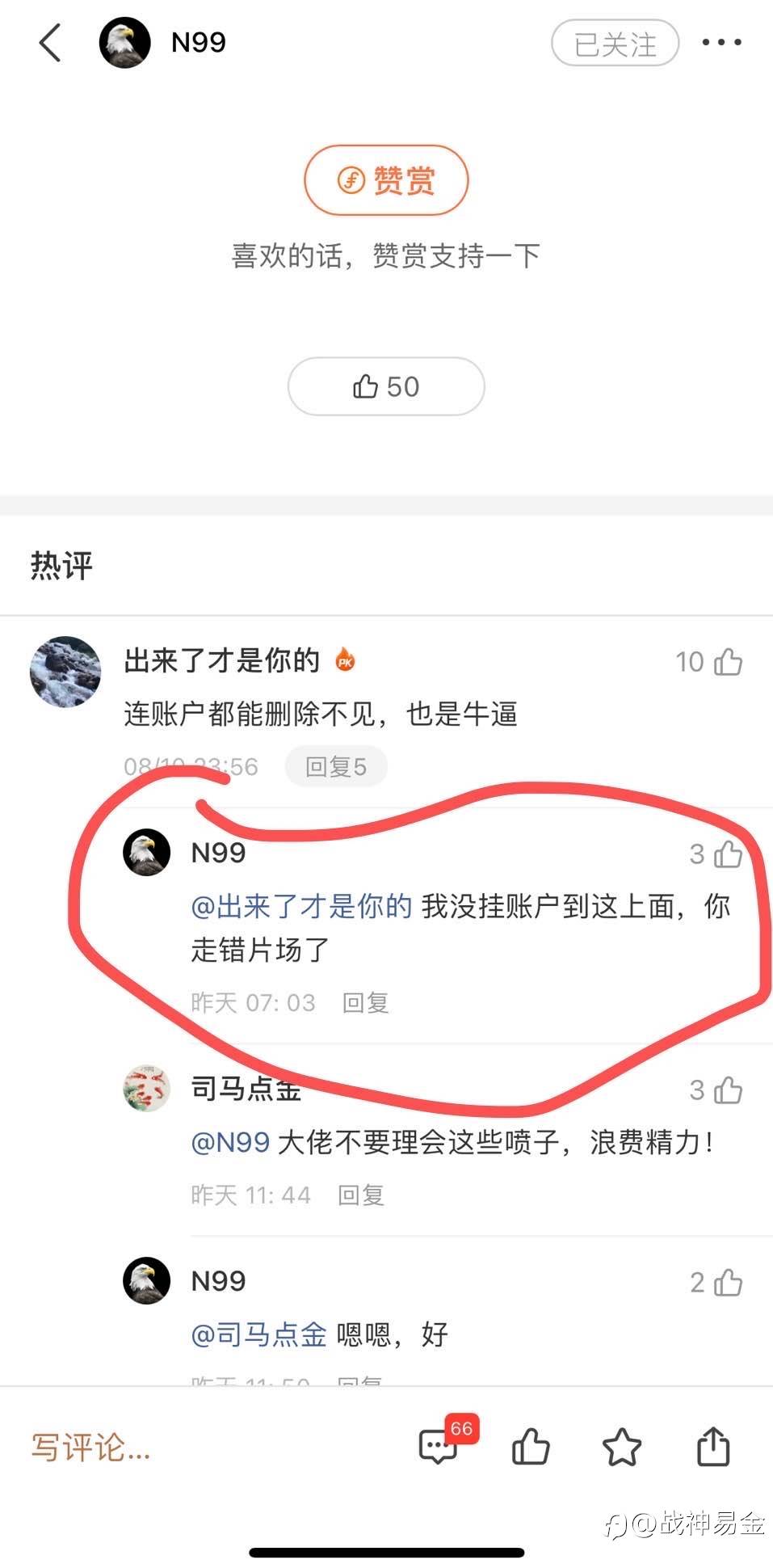Go back using the top arrow
773x1568 pixels.
50,42
